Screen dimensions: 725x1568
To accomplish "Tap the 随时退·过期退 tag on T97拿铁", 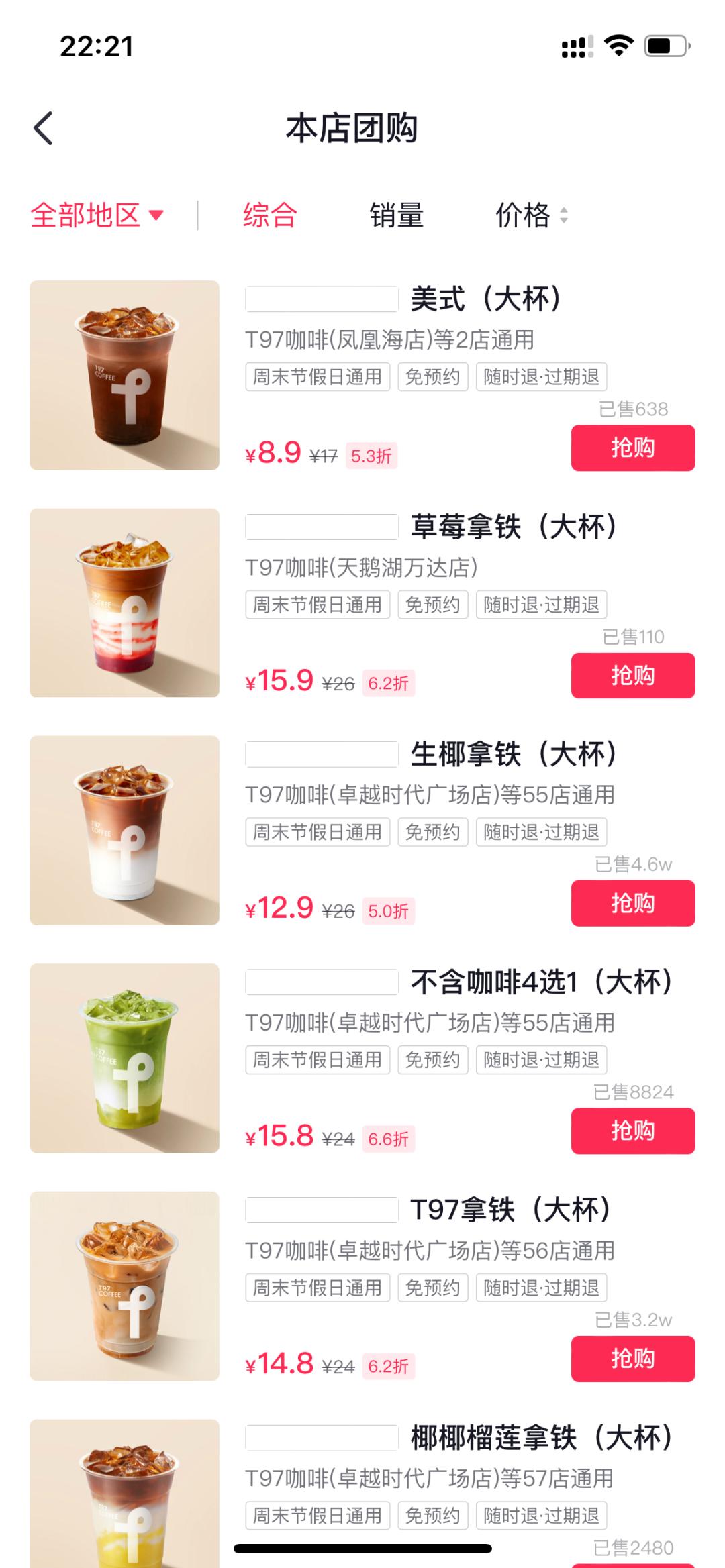I will (541, 1287).
